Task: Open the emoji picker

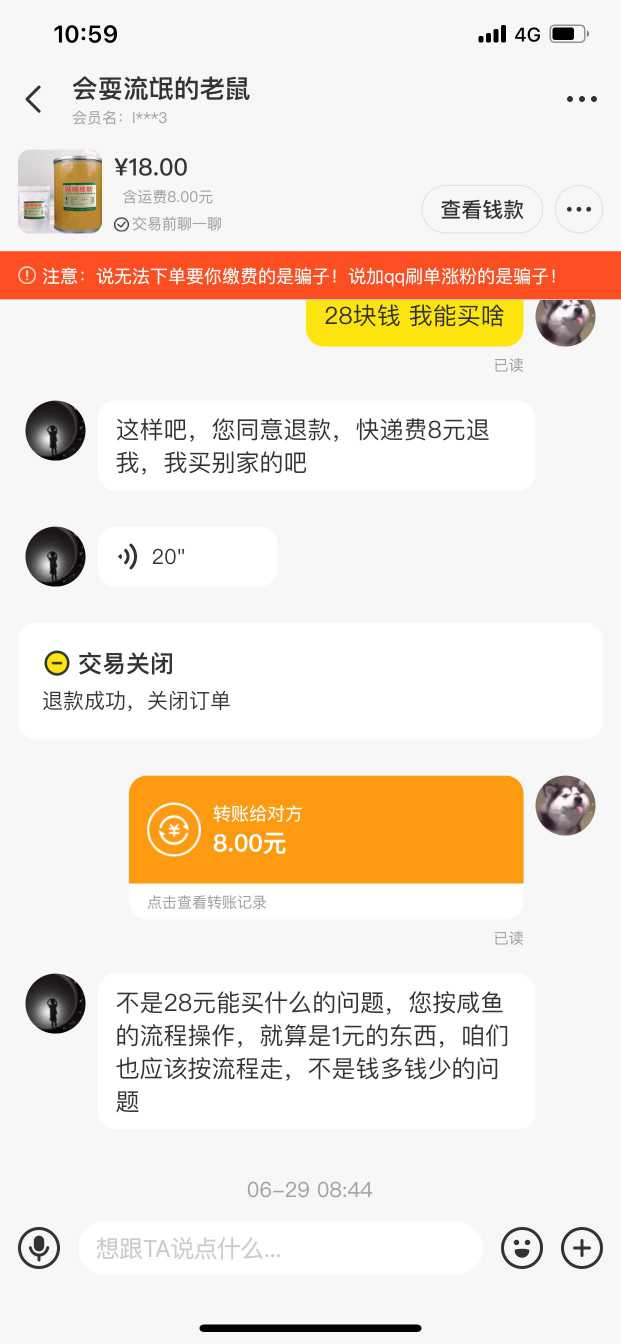Action: tap(521, 1248)
